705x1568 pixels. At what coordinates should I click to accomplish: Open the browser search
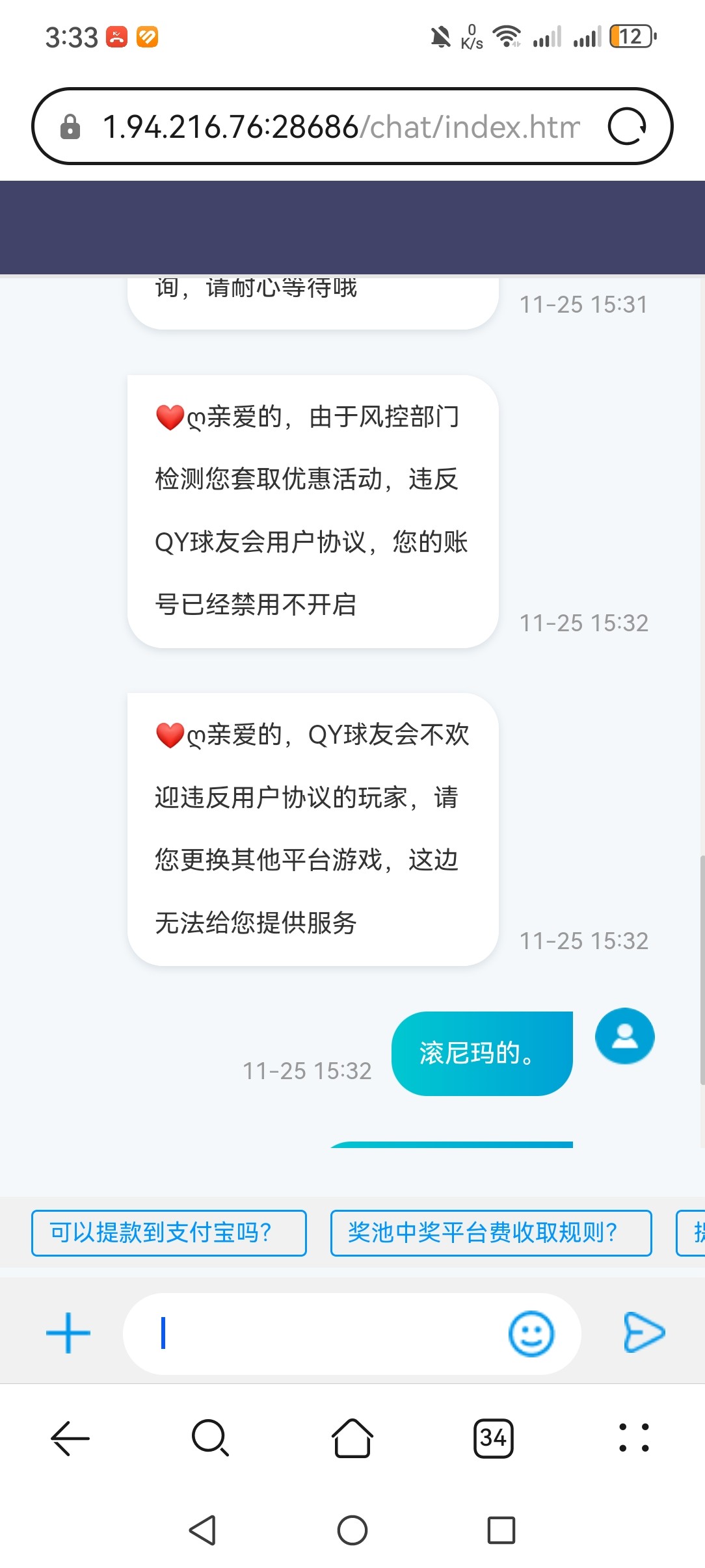(x=211, y=1438)
